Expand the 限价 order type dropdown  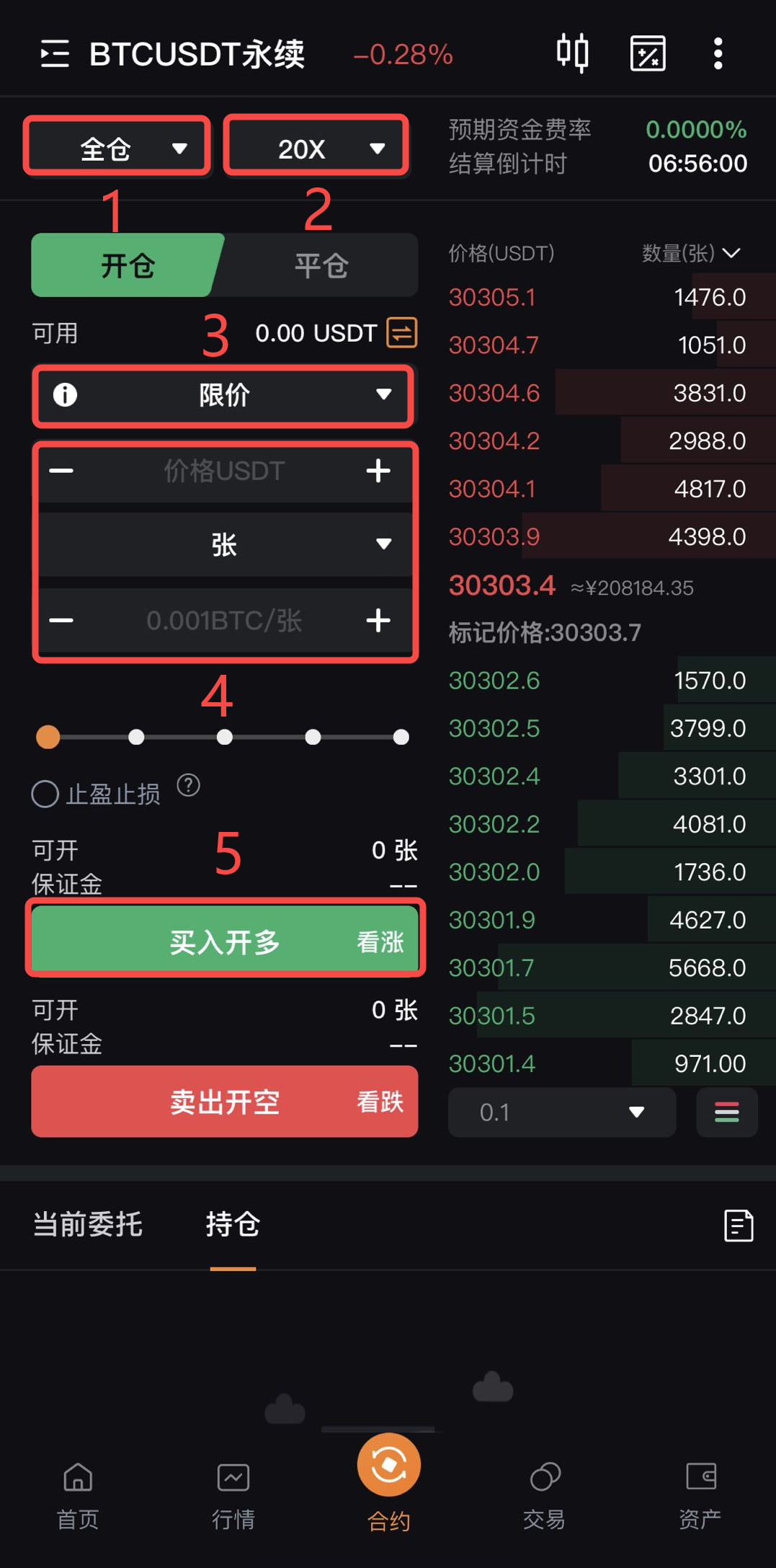coord(223,395)
